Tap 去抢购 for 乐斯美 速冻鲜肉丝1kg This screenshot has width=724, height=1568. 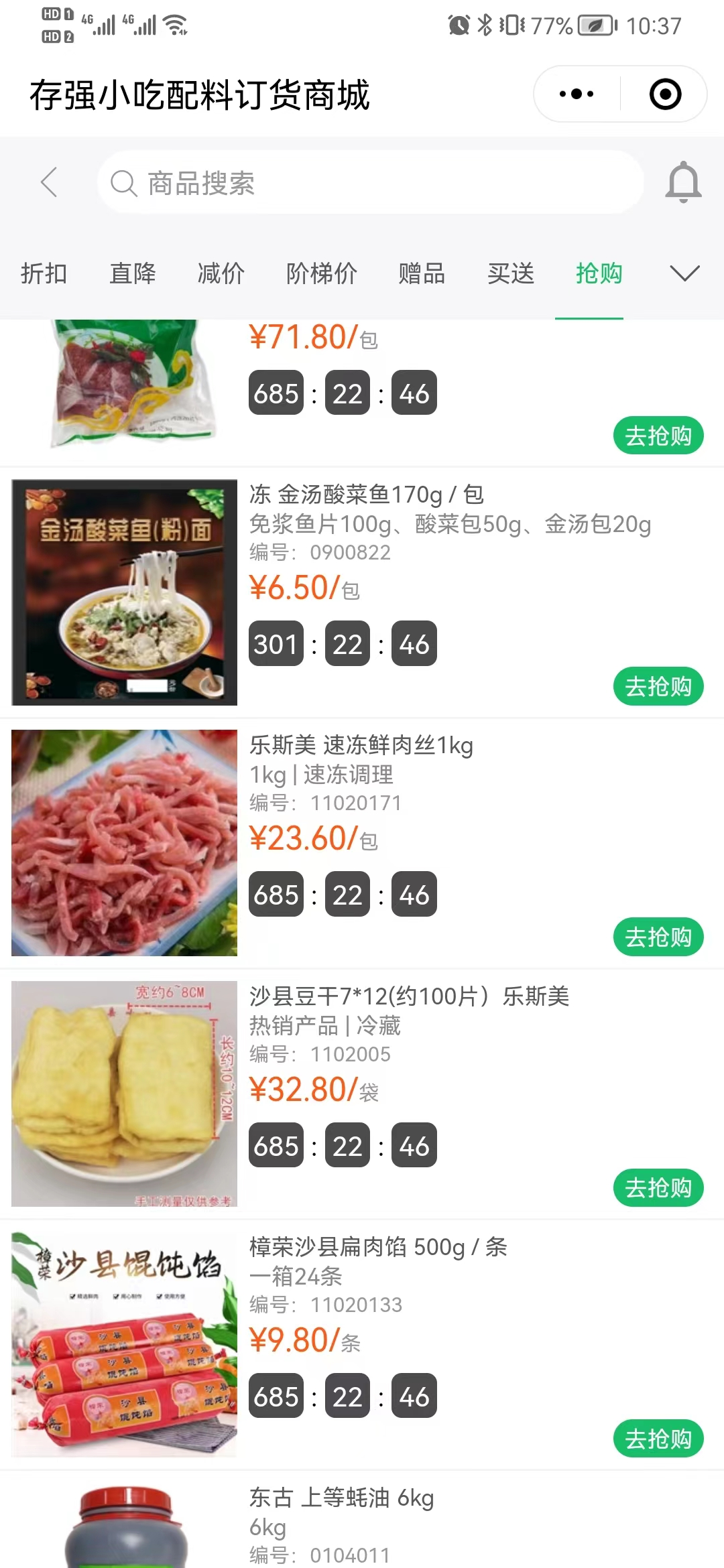658,937
